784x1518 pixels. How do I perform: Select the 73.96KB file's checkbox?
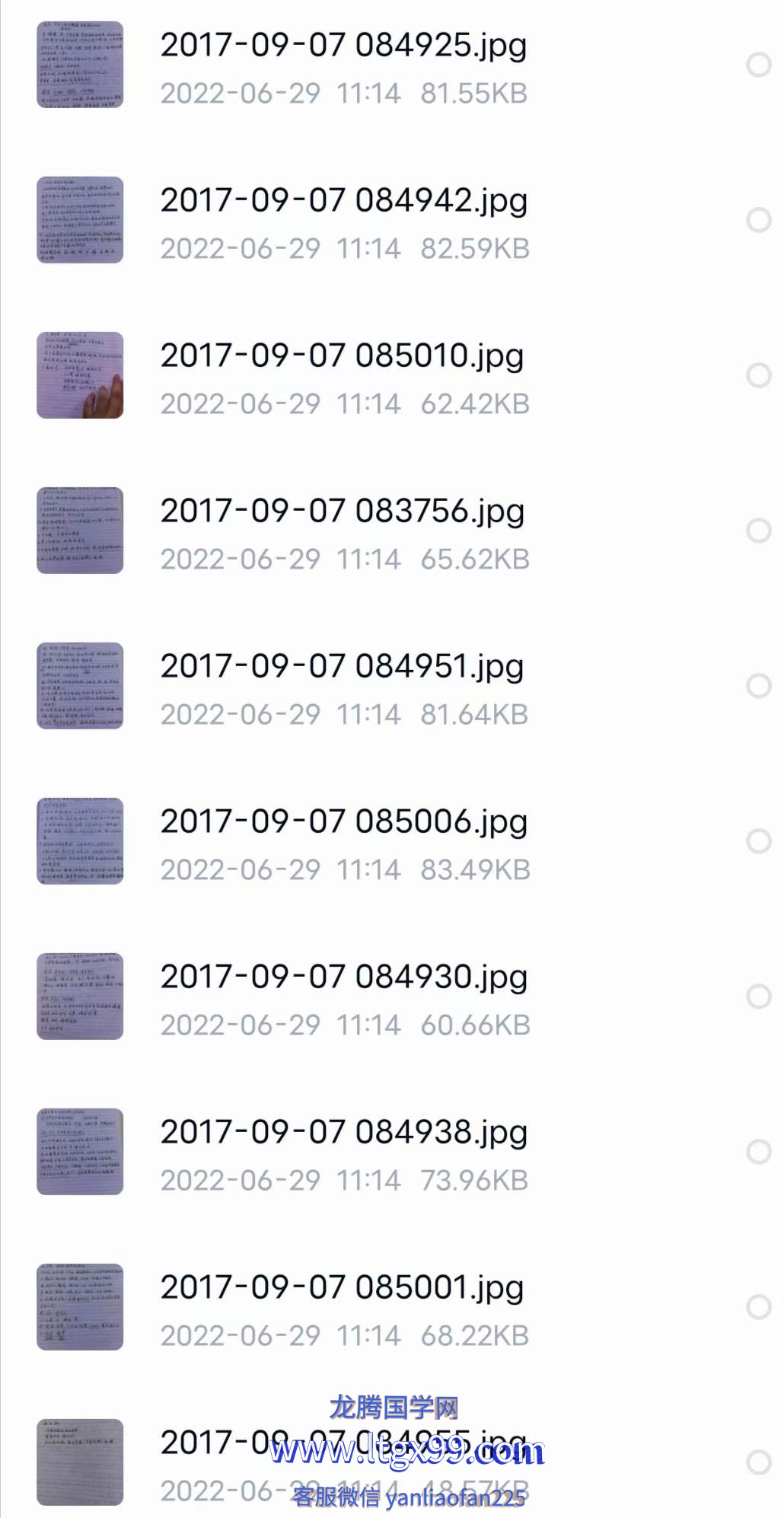tap(759, 1152)
